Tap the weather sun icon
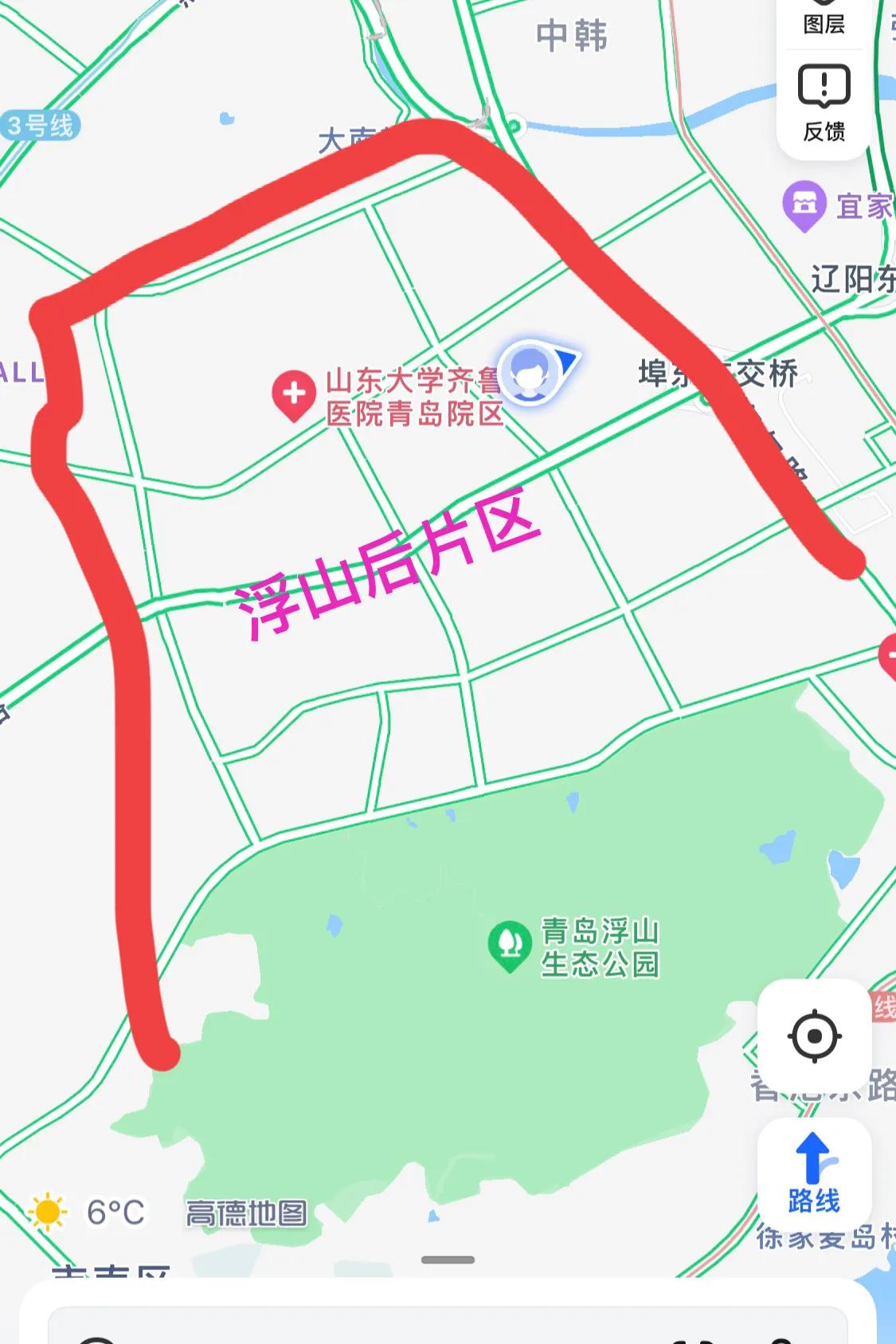896x1344 pixels. (x=45, y=1213)
